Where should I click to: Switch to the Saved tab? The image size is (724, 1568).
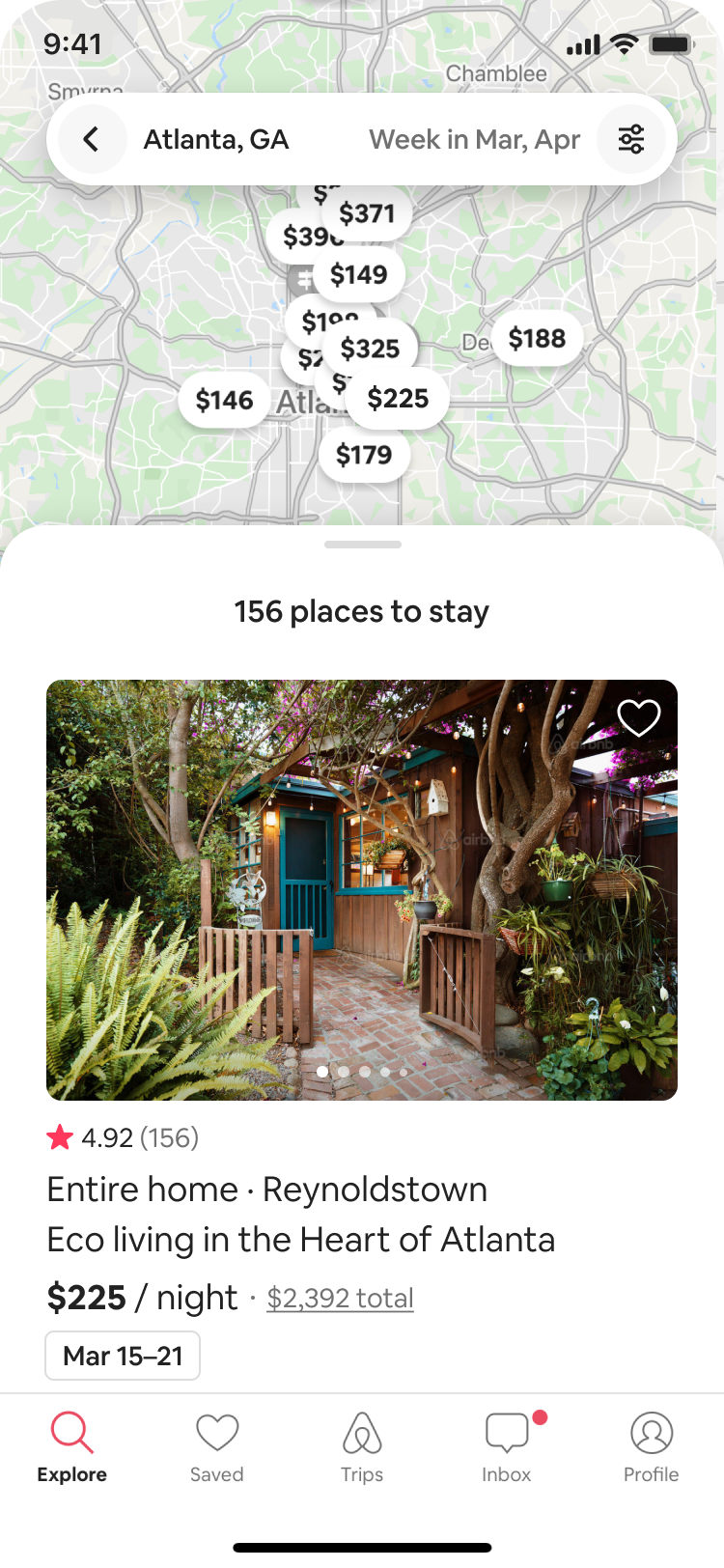click(216, 1446)
